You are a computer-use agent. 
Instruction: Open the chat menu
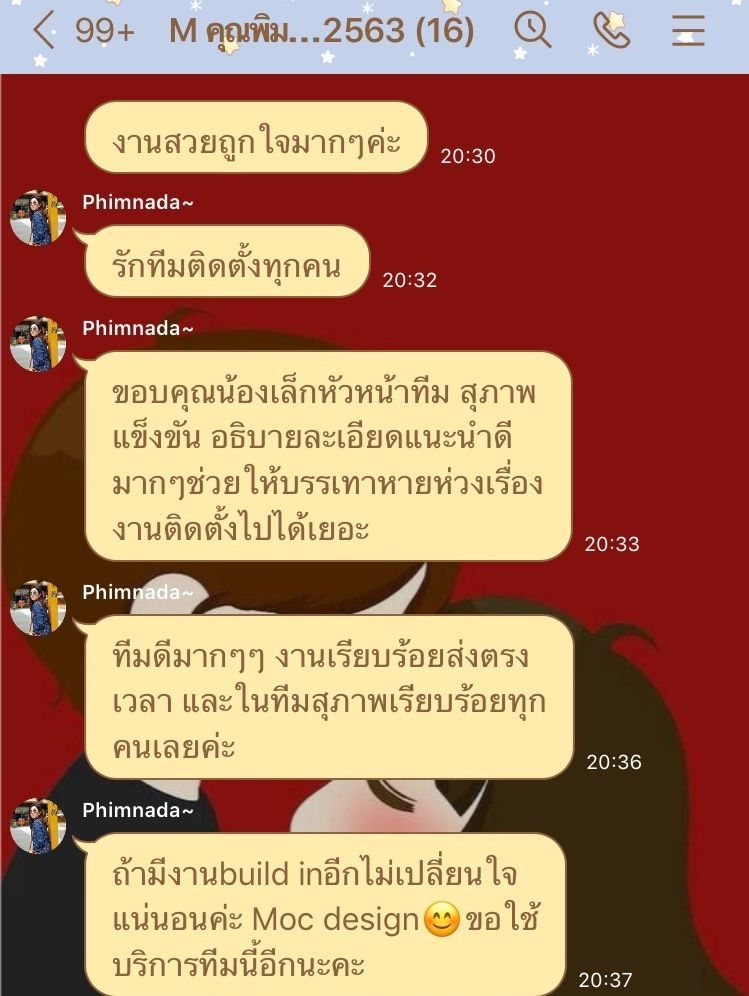pyautogui.click(x=688, y=31)
